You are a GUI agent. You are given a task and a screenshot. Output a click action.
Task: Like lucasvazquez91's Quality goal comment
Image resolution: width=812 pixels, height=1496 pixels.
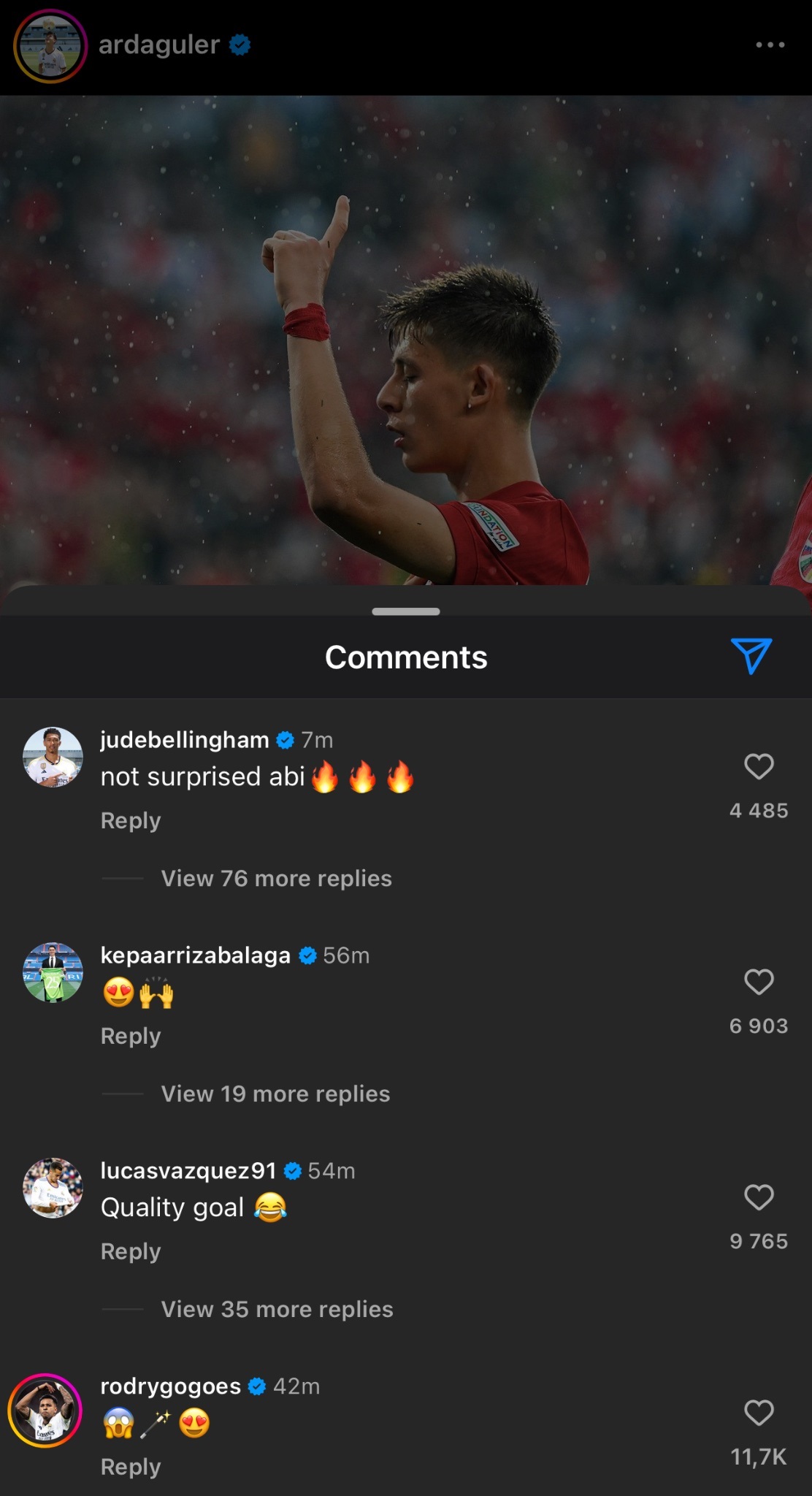click(x=758, y=1197)
